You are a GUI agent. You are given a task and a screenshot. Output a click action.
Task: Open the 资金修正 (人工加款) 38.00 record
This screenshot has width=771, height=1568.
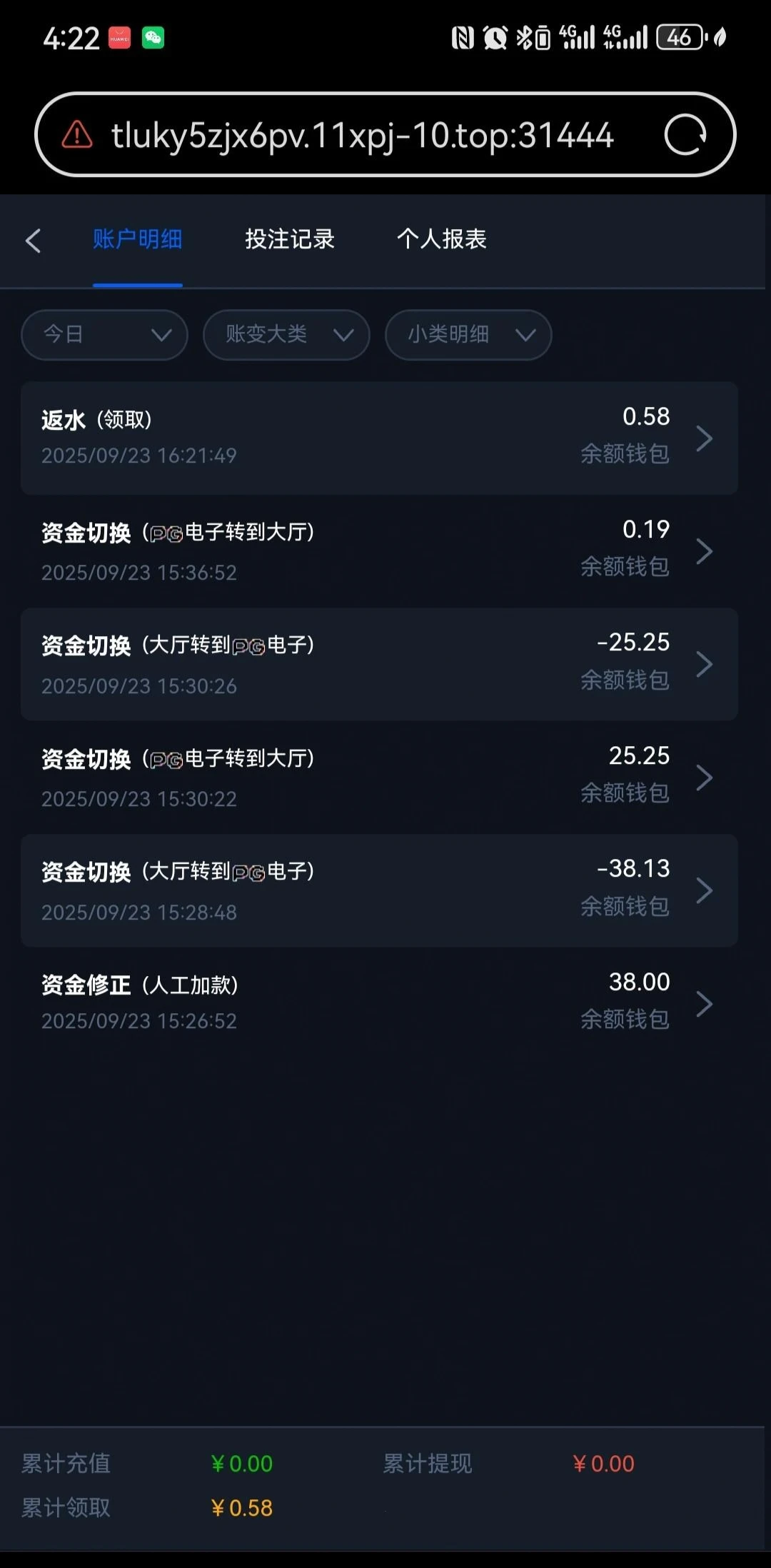(x=379, y=1002)
